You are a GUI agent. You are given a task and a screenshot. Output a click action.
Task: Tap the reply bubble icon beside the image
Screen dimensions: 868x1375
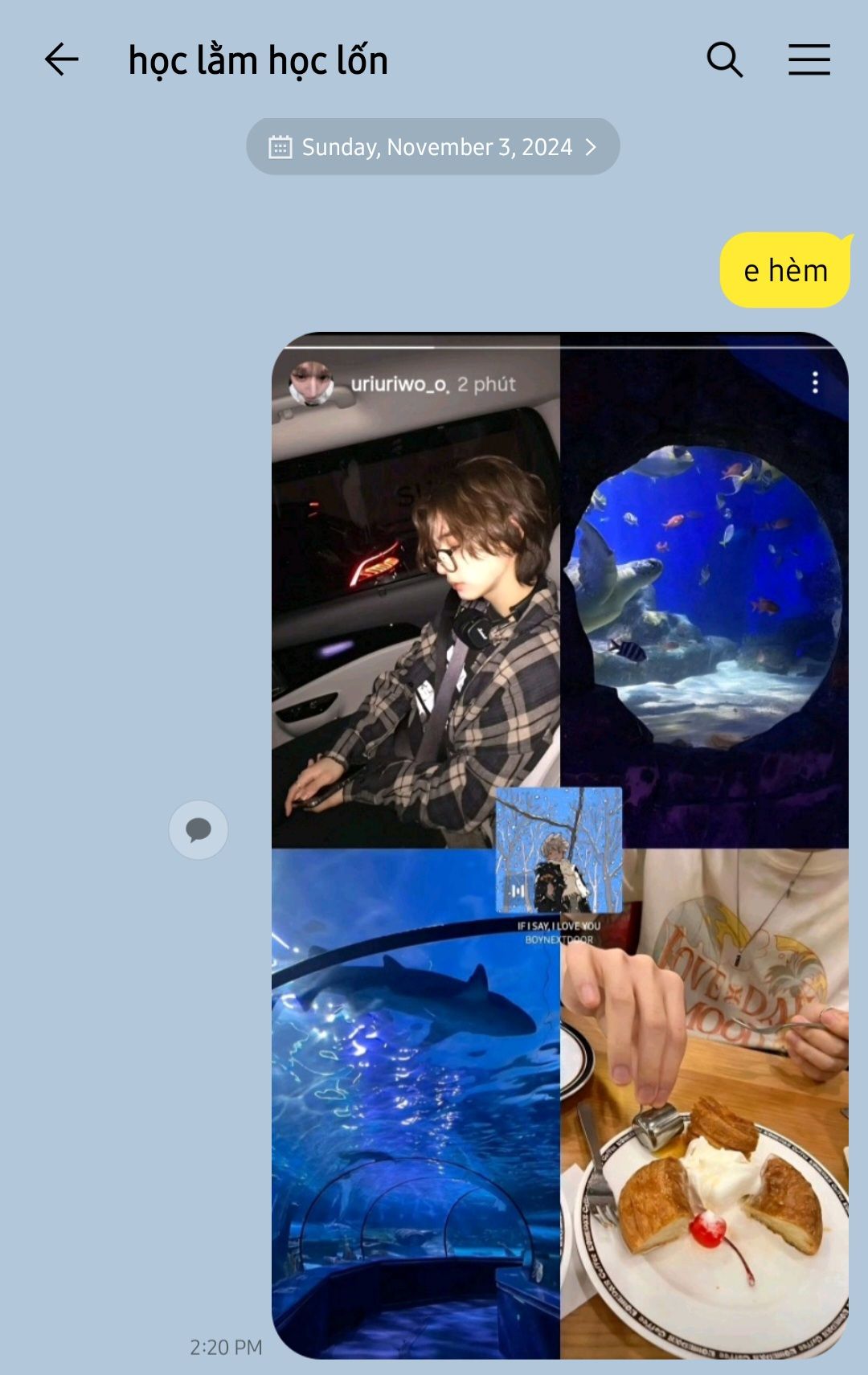click(x=199, y=830)
